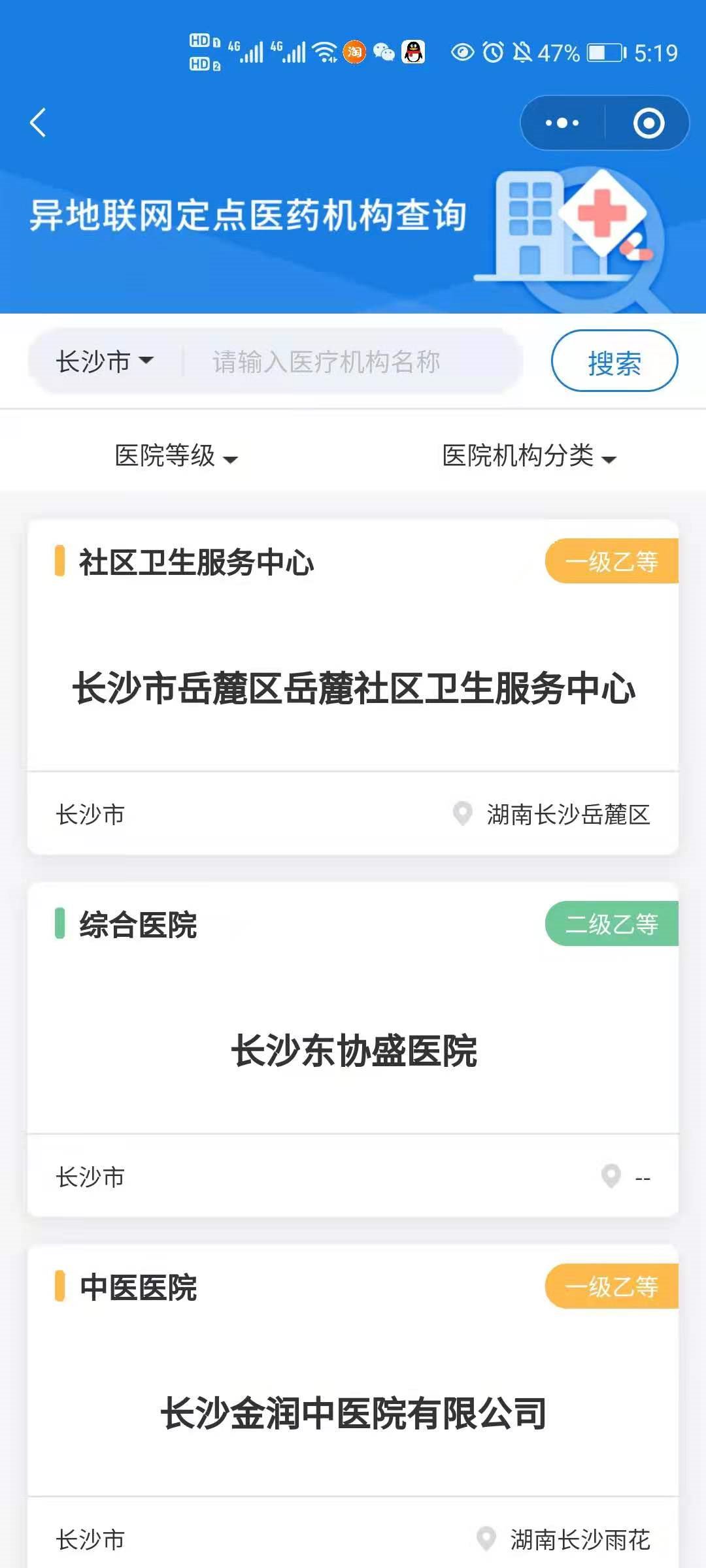Expand the 医院机构分类 filter

pyautogui.click(x=529, y=455)
